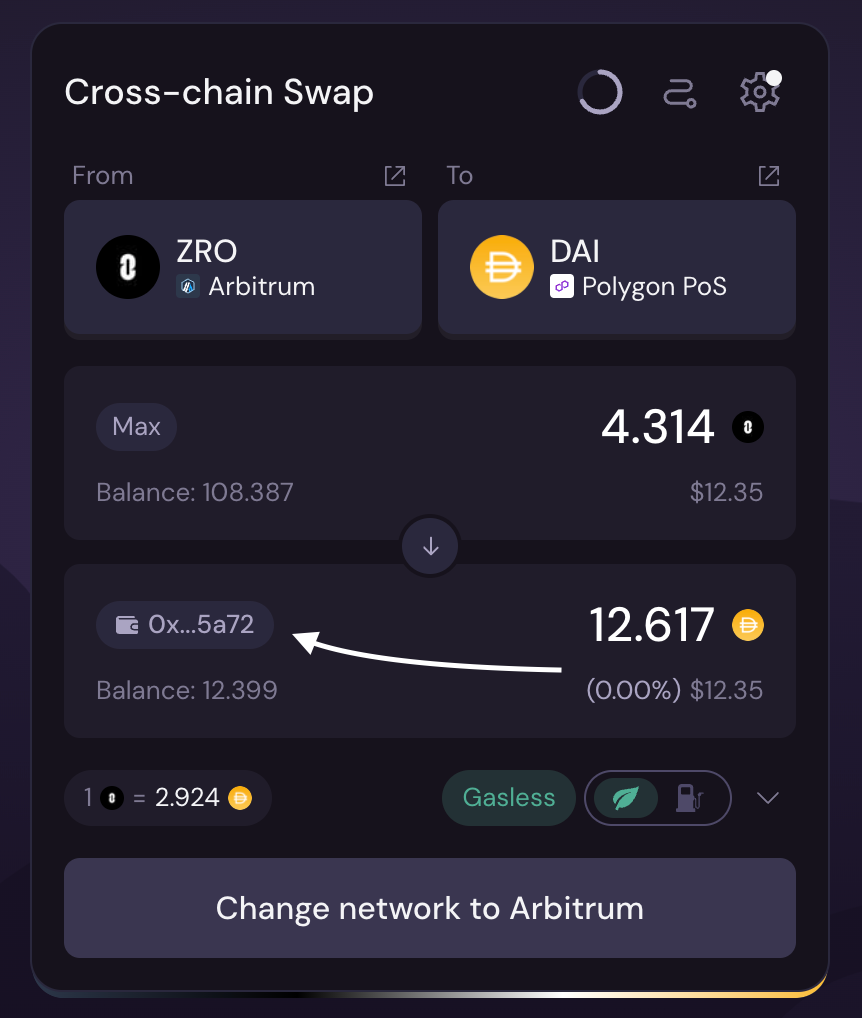Screen dimensions: 862x1018
Task: Flip the swap direction with the down arrow
Action: (x=431, y=547)
